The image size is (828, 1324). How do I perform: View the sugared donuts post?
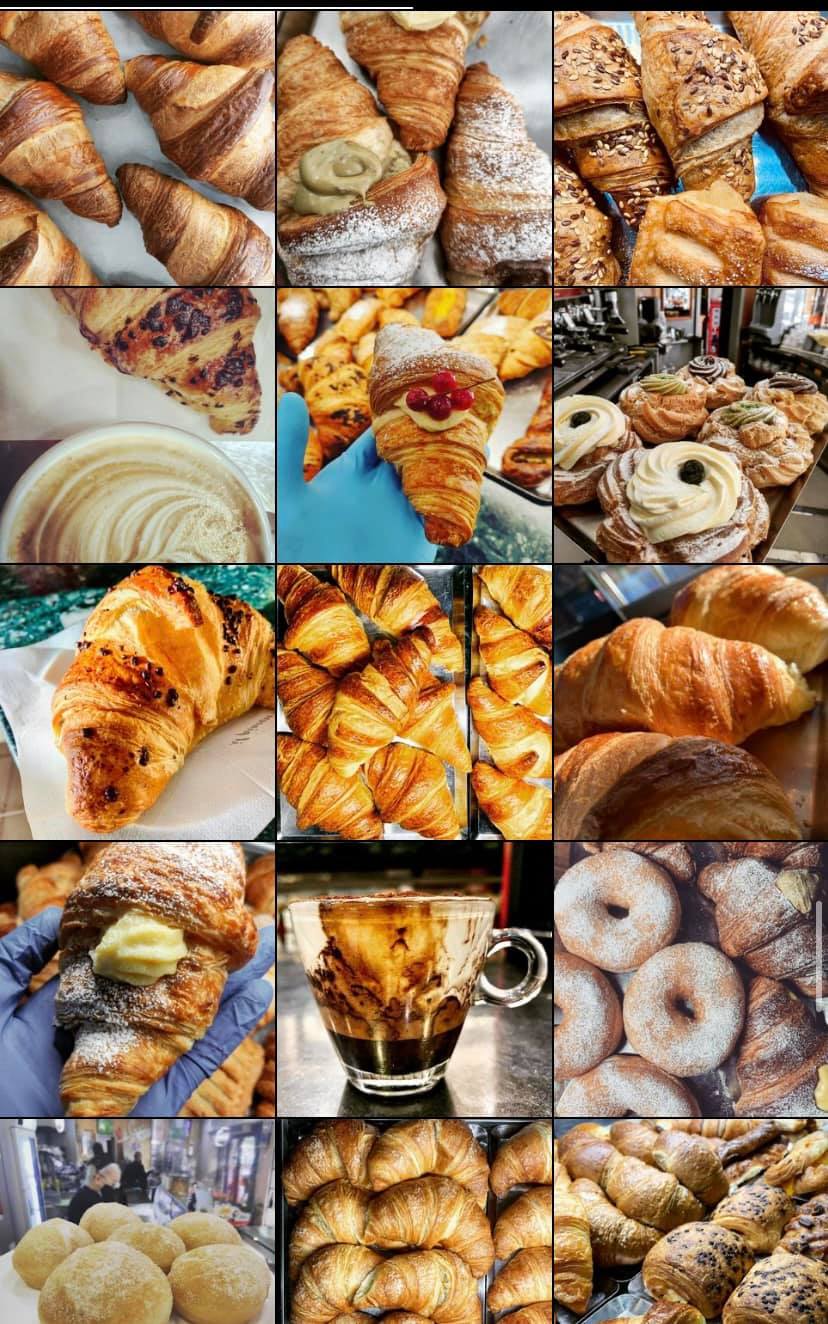tap(691, 979)
